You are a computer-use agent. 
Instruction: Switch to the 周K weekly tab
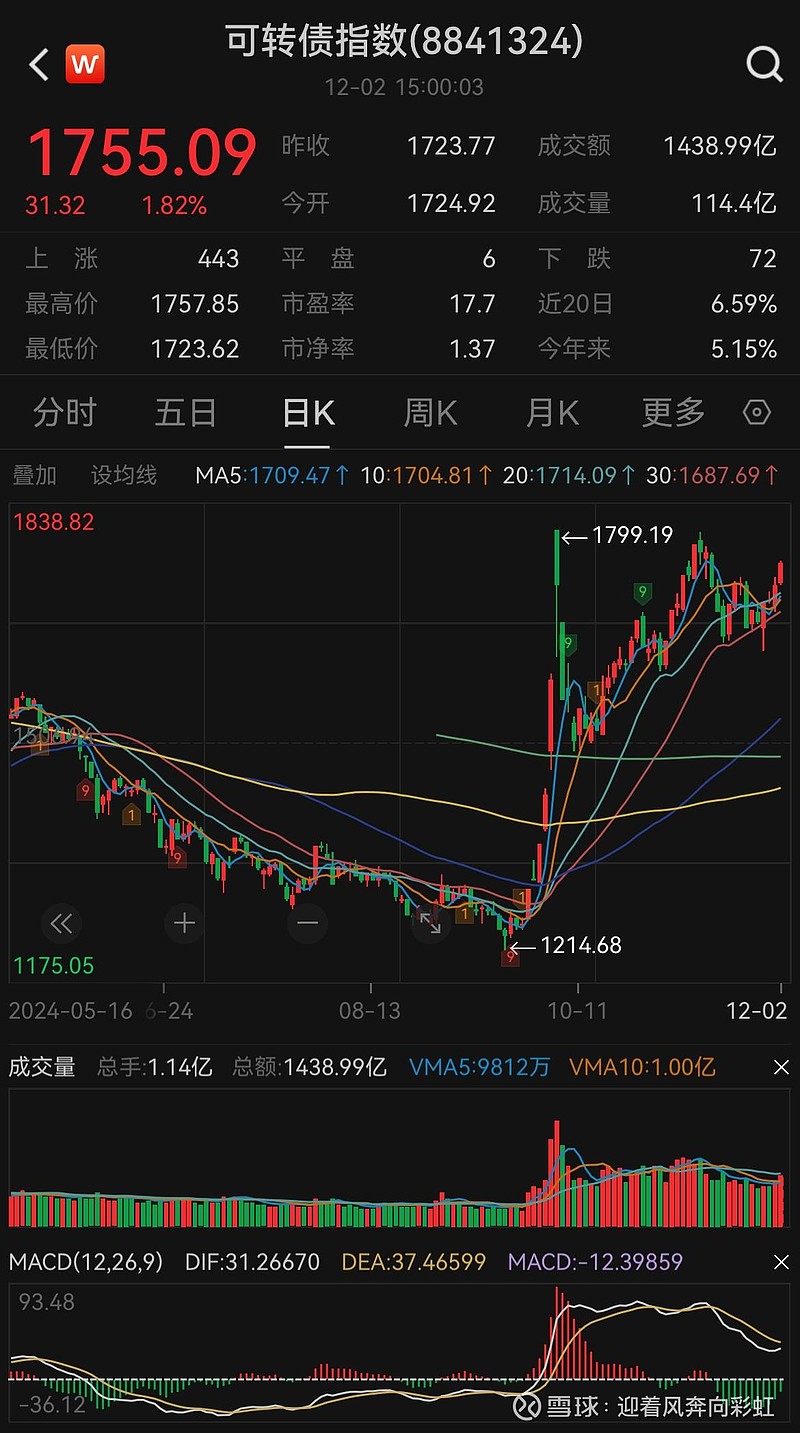click(x=429, y=412)
